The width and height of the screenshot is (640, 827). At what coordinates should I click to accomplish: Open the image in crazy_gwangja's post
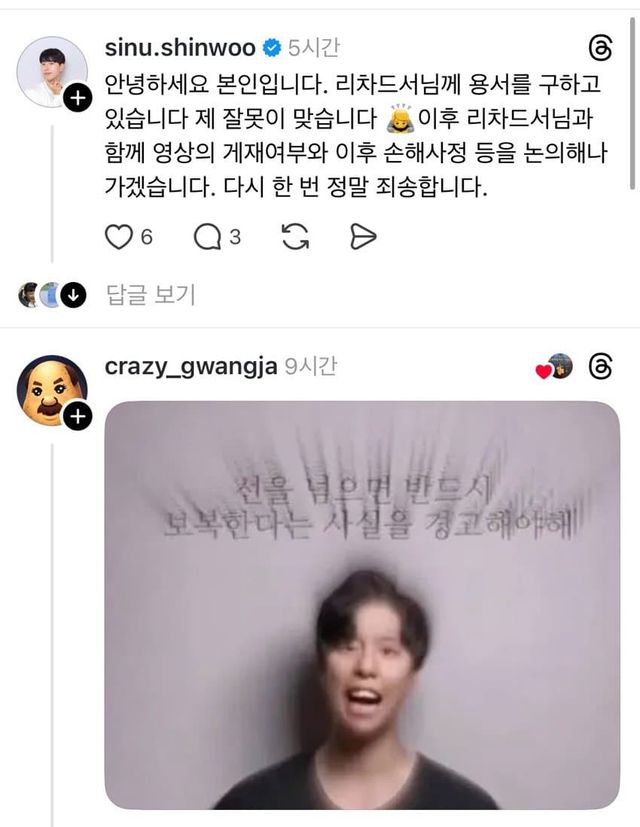point(361,605)
